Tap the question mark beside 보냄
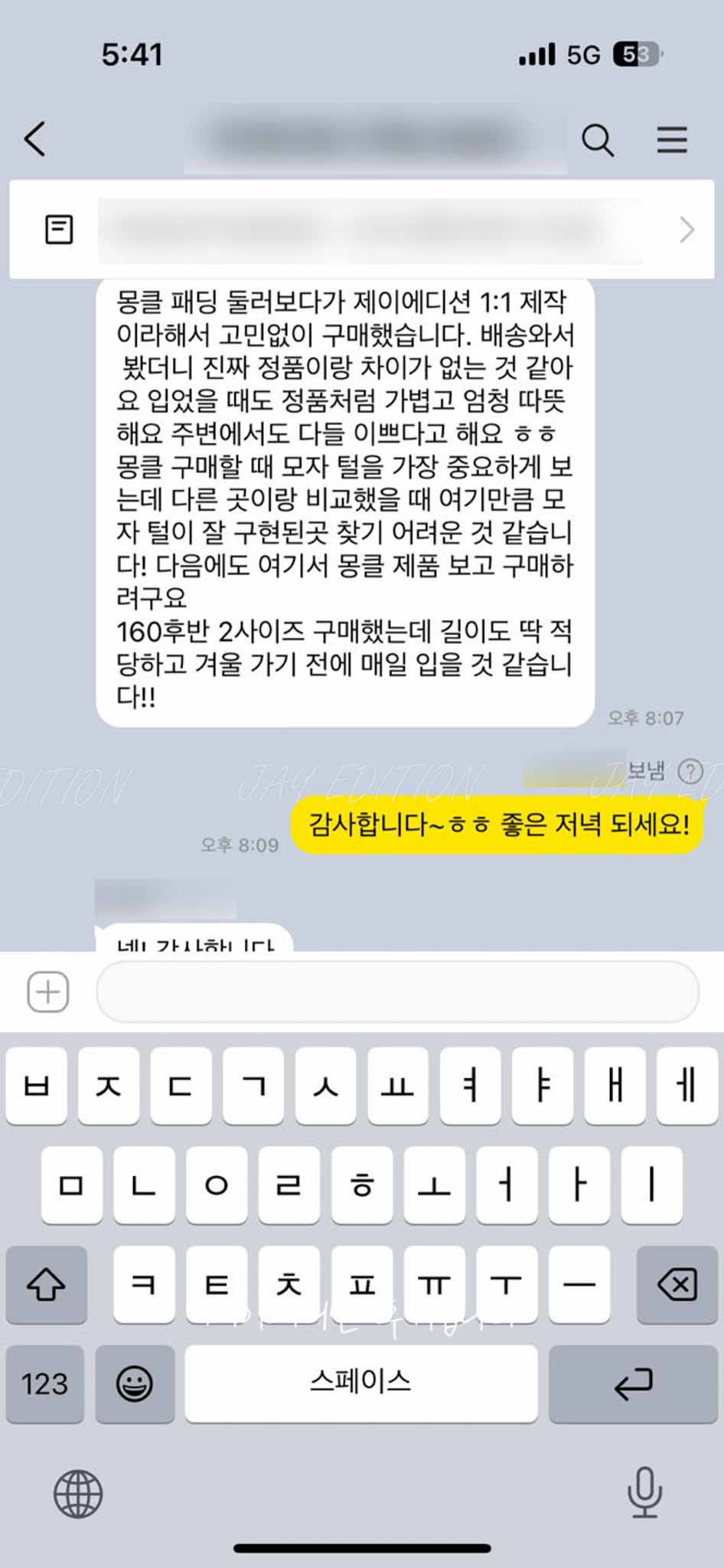Viewport: 724px width, 1568px height. pos(690,772)
